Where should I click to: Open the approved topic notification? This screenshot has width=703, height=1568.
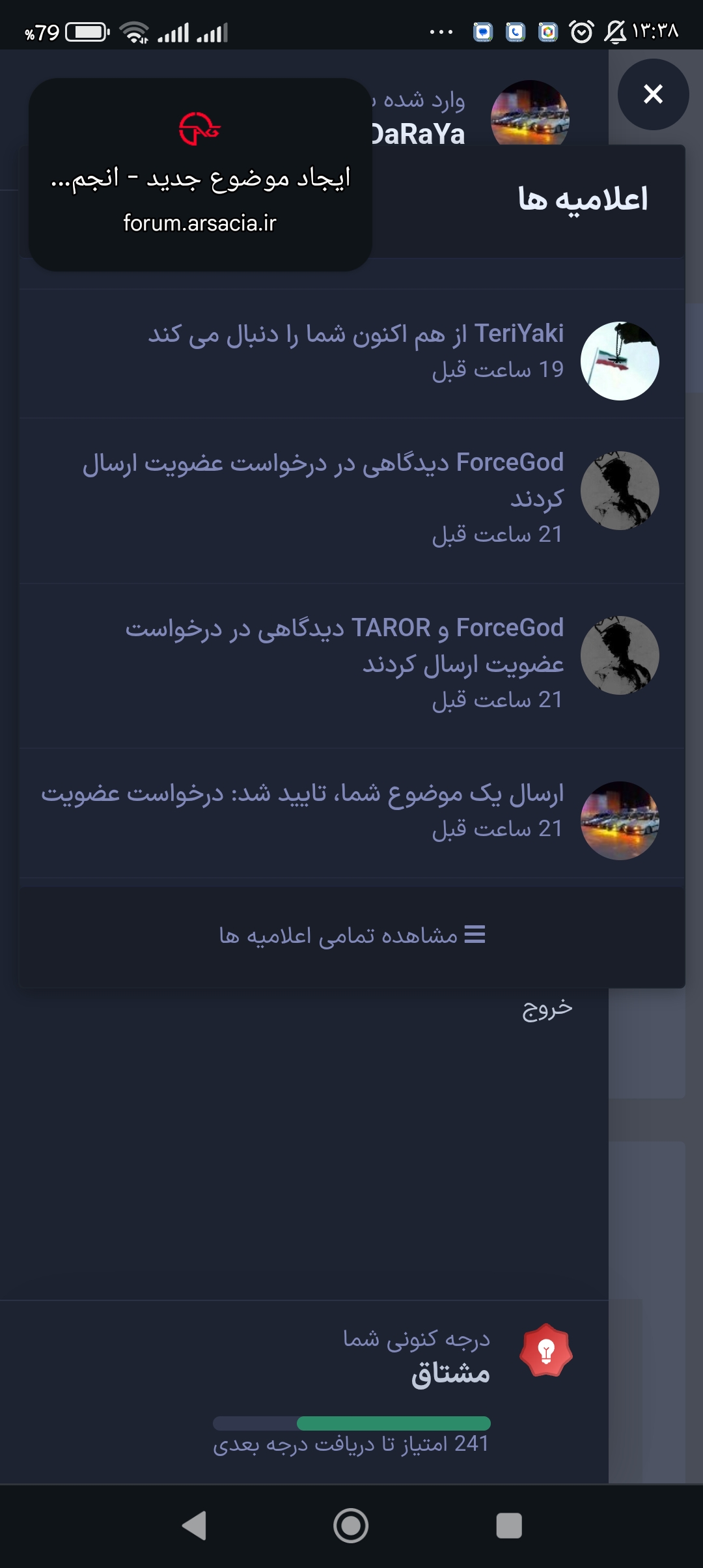(x=351, y=813)
